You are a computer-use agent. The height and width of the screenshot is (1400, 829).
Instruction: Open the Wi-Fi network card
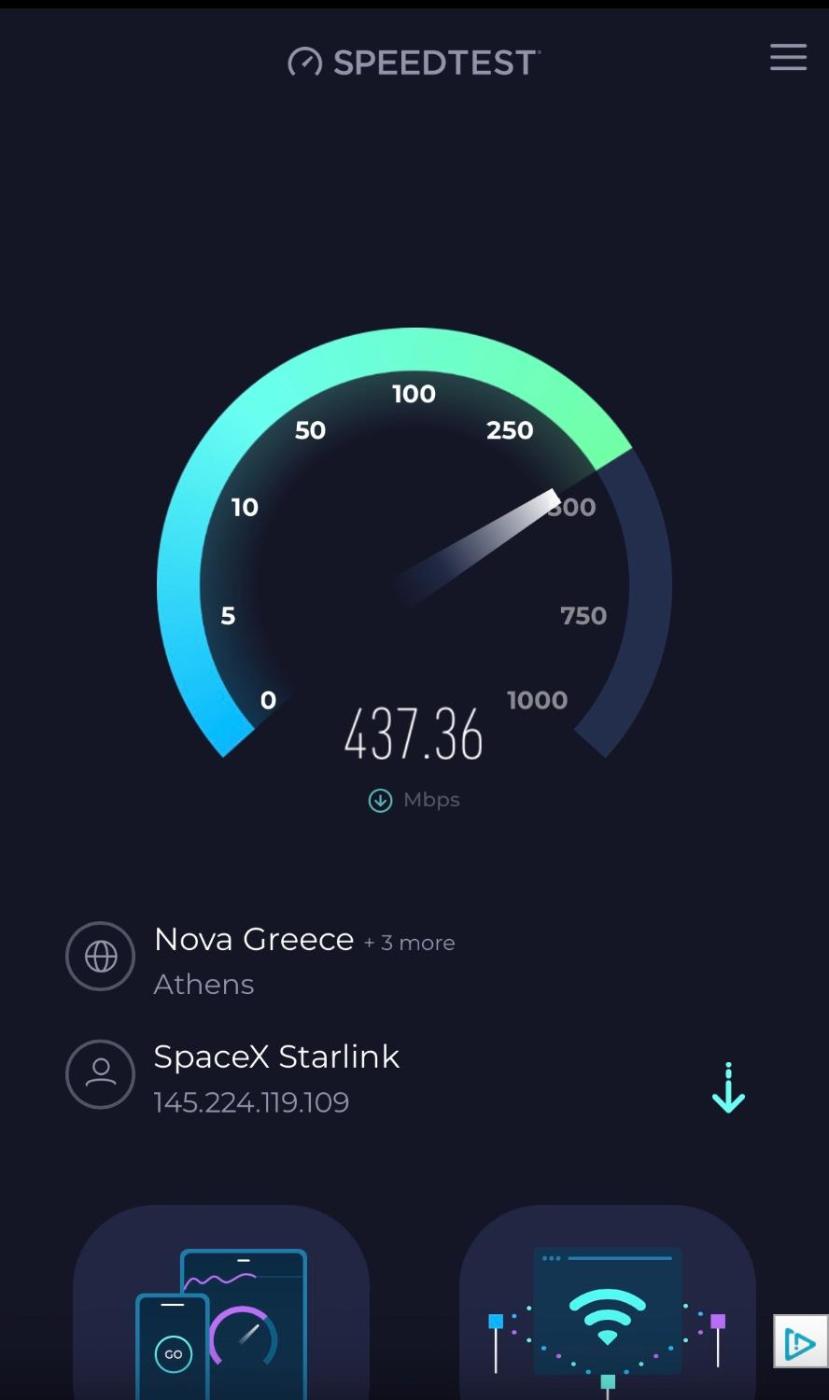click(x=607, y=1305)
